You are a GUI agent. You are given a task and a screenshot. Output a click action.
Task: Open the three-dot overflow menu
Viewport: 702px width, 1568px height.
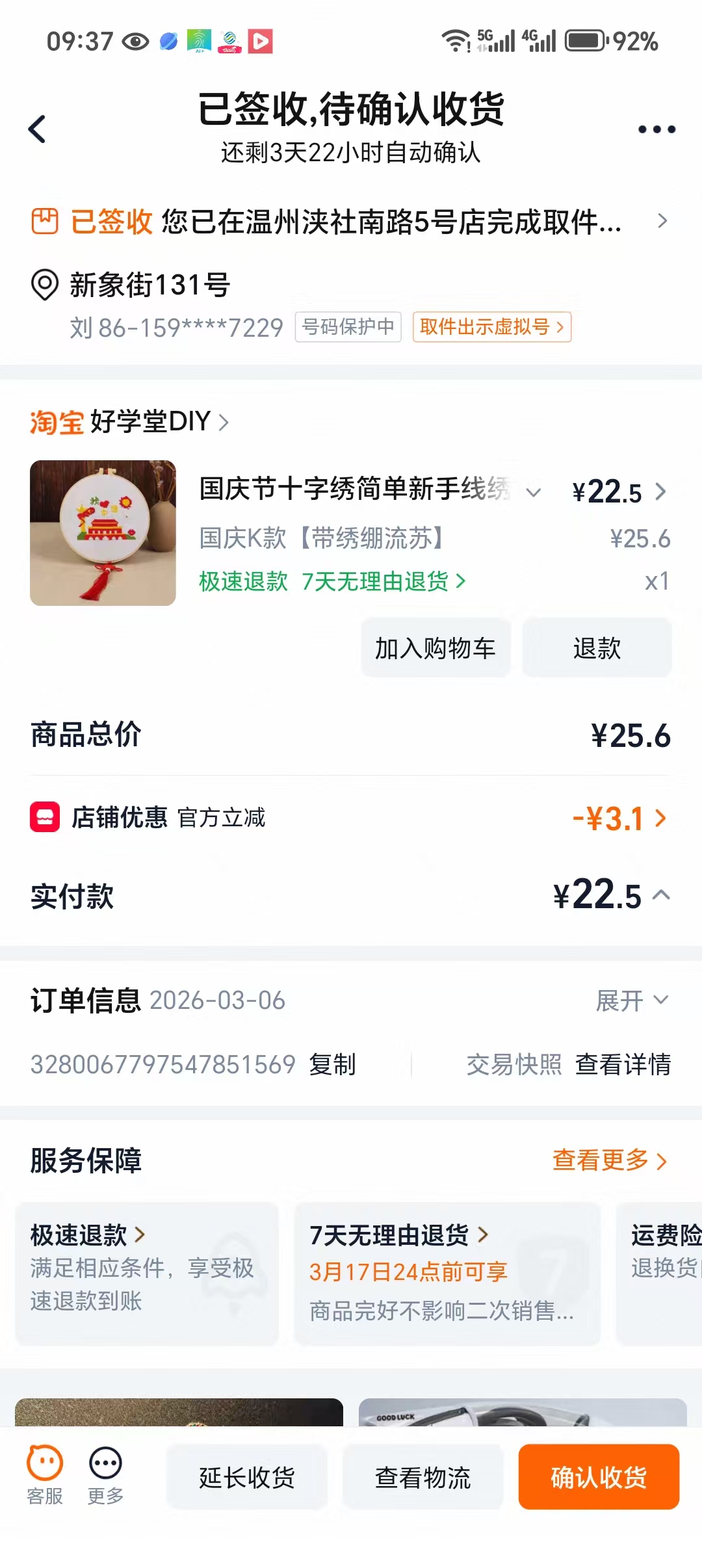tap(656, 129)
